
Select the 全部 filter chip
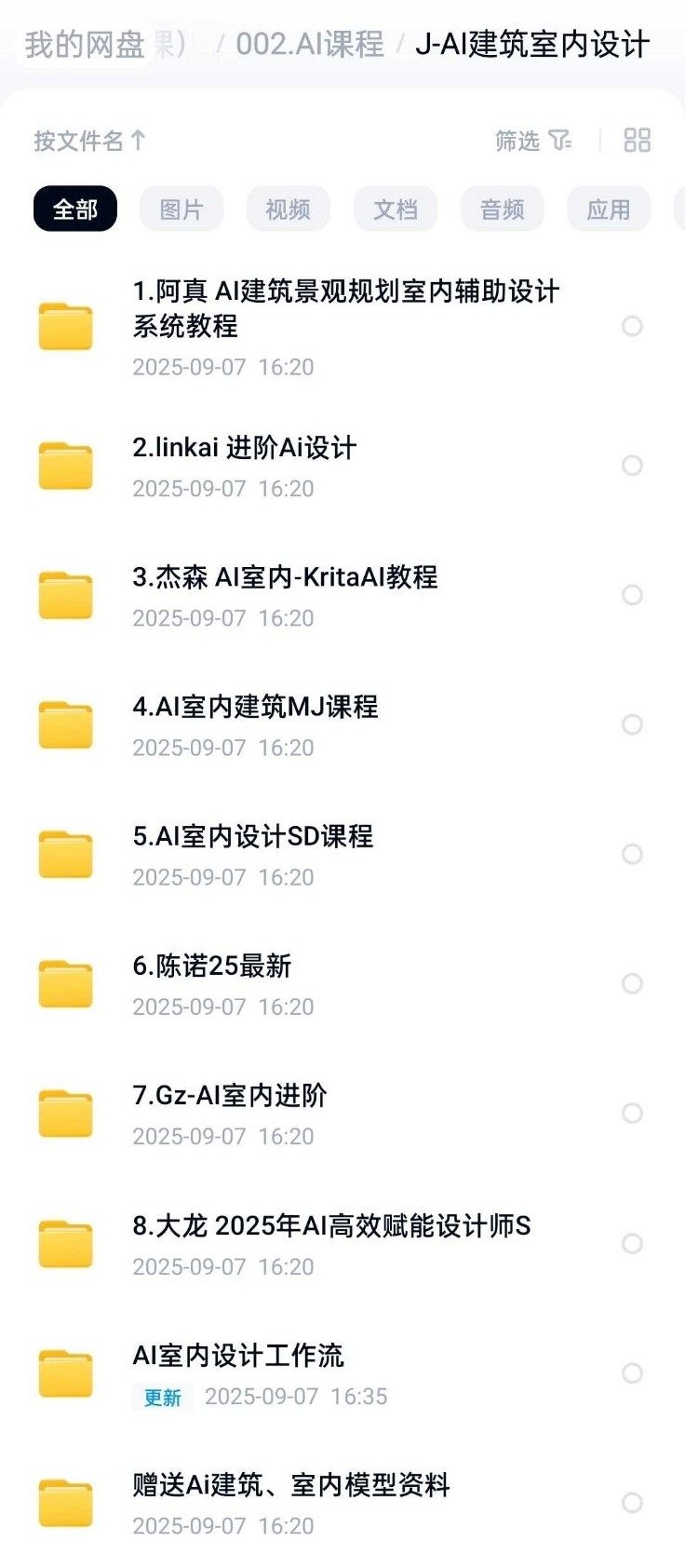pos(75,210)
